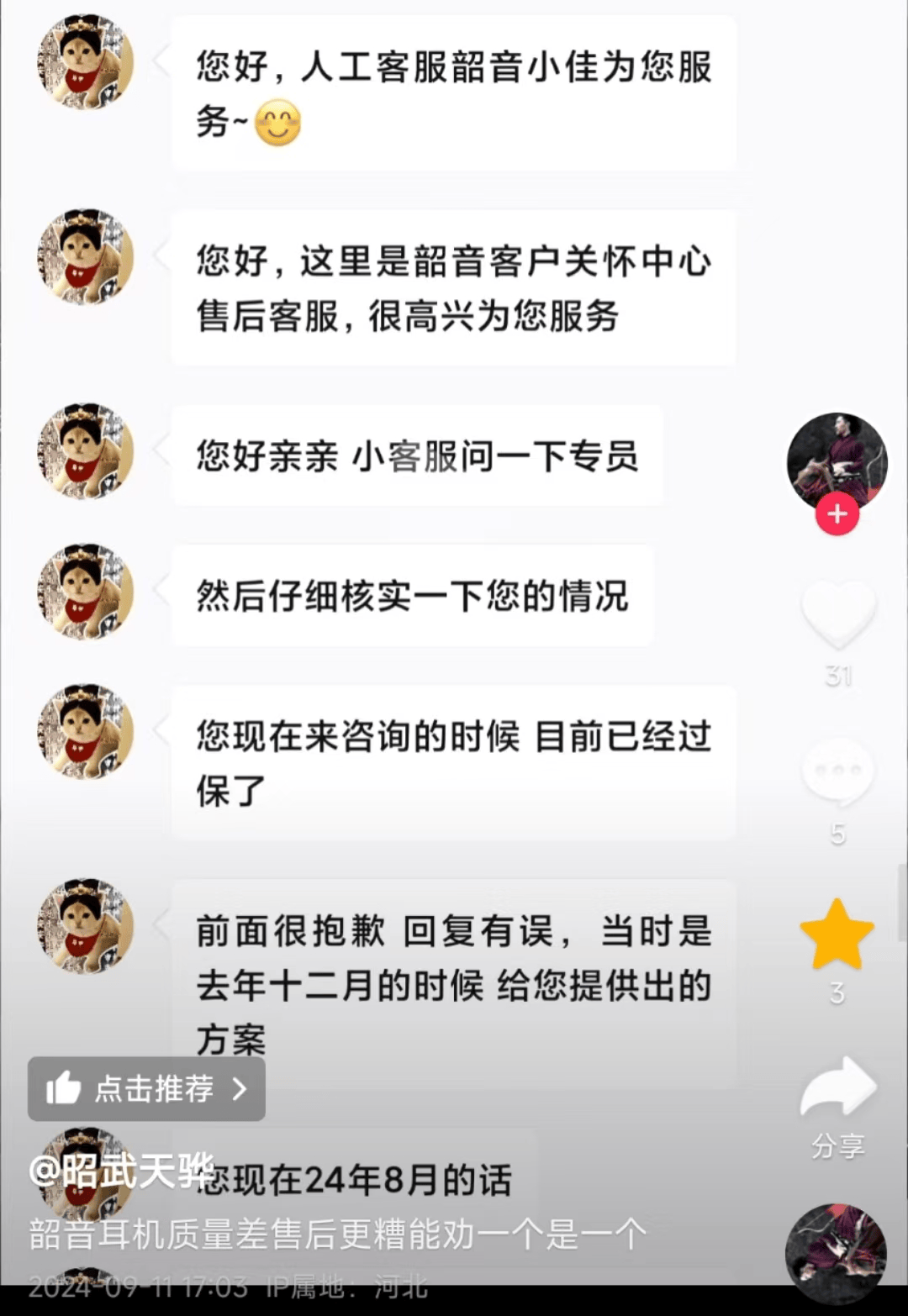
Task: Open @昭武天骅 profile from the caption
Action: [x=122, y=1170]
